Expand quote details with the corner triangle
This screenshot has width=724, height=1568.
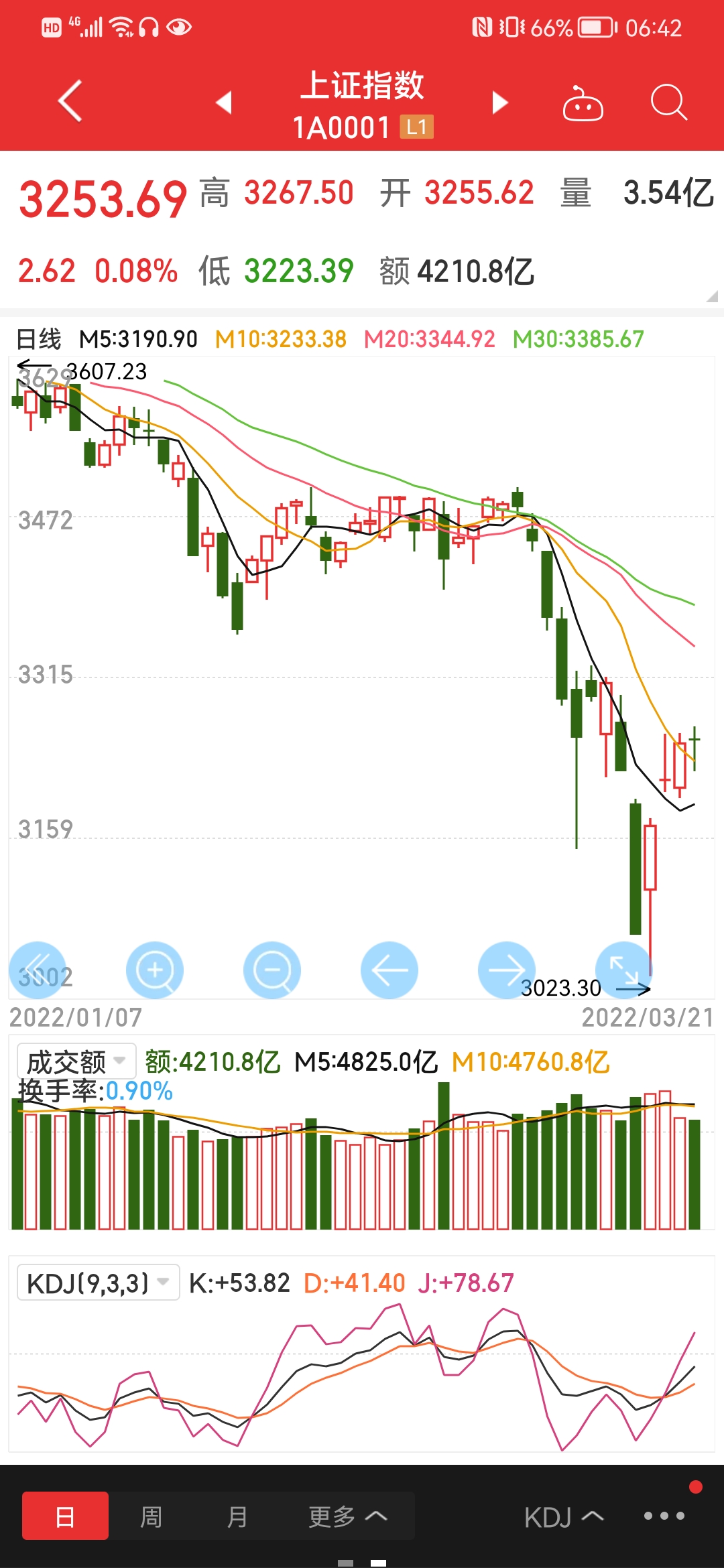click(712, 296)
